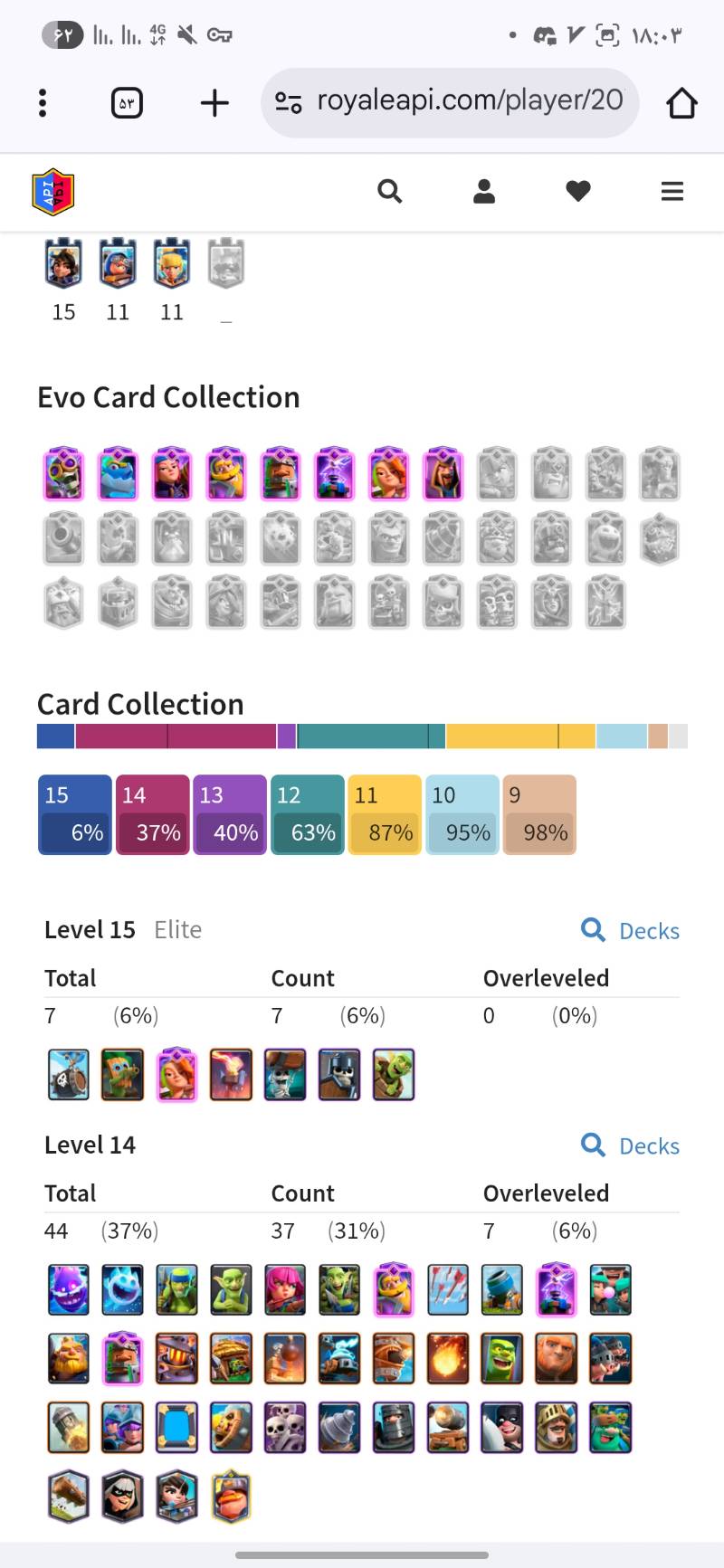Viewport: 724px width, 1568px height.
Task: Open the tab switcher
Action: point(127,103)
